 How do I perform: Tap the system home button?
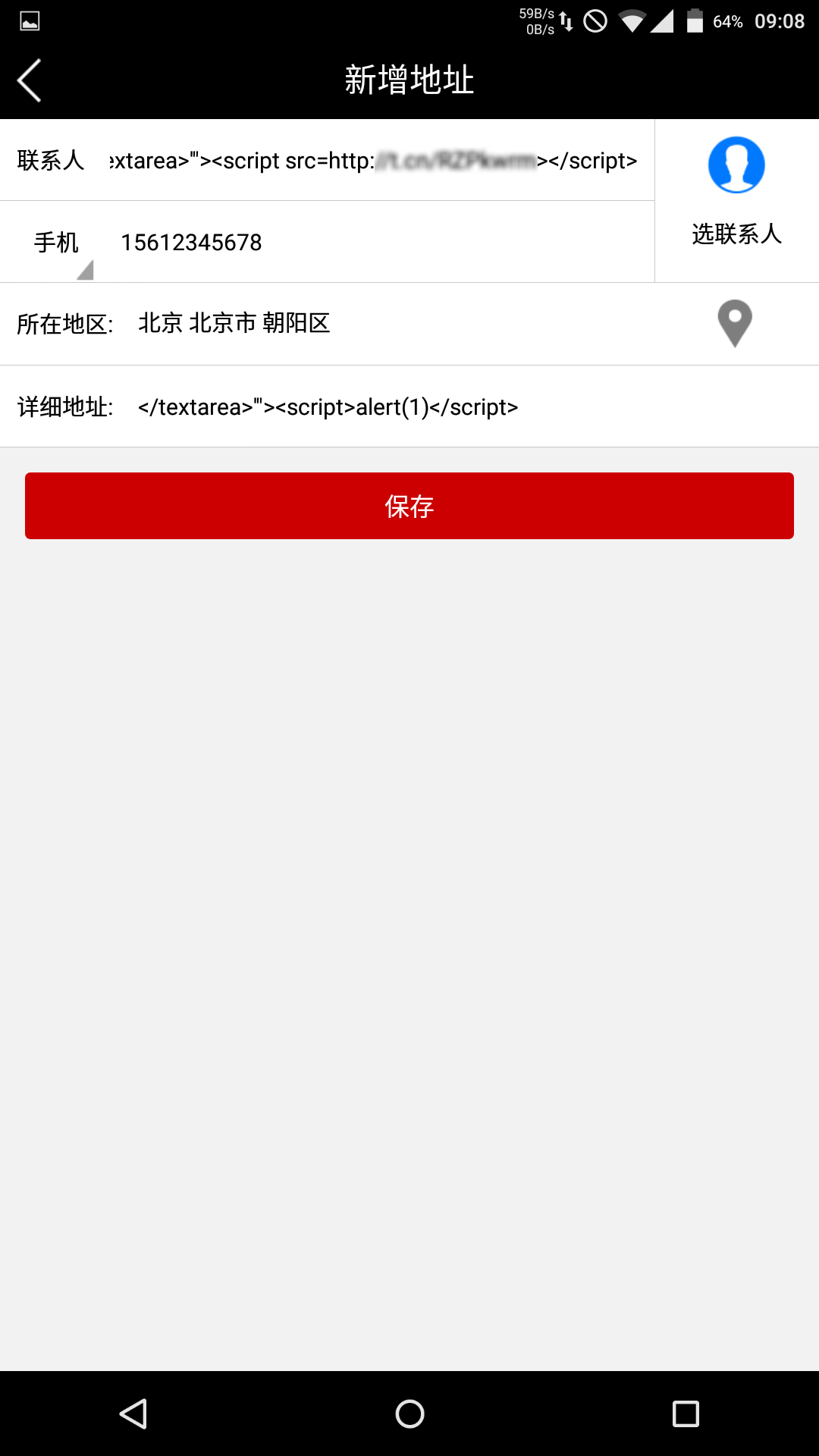[409, 1414]
